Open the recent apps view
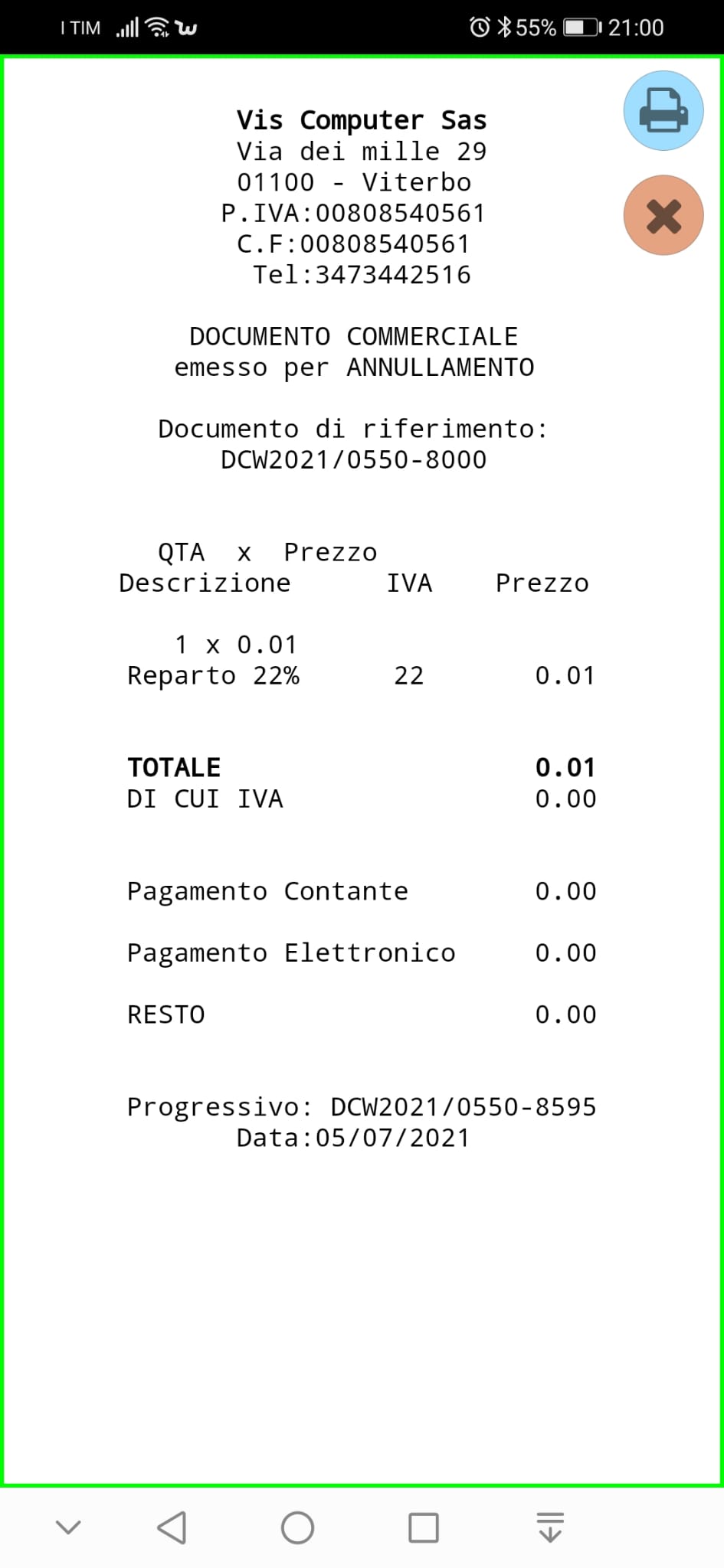Image resolution: width=724 pixels, height=1568 pixels. 423,1527
